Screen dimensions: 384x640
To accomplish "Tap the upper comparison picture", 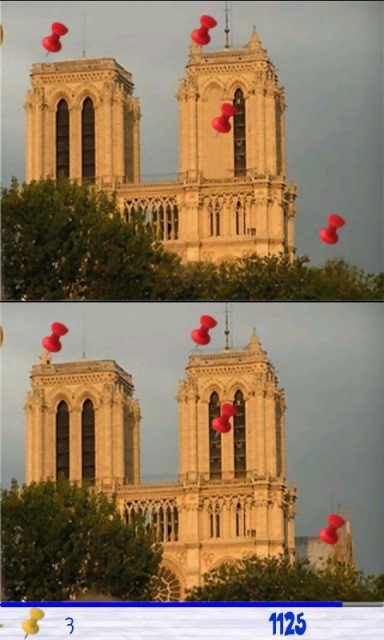I will [x=192, y=151].
